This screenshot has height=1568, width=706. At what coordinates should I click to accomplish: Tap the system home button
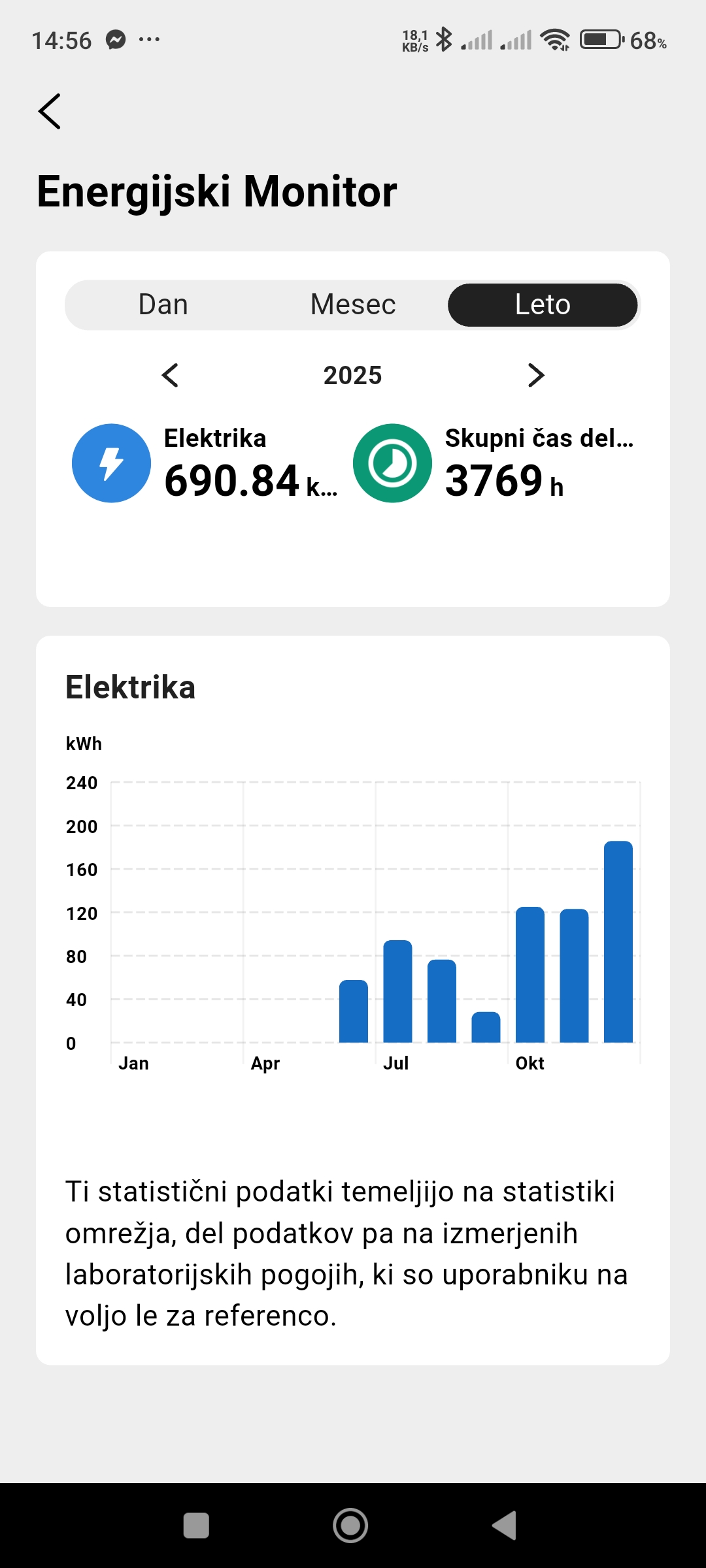click(x=350, y=1526)
